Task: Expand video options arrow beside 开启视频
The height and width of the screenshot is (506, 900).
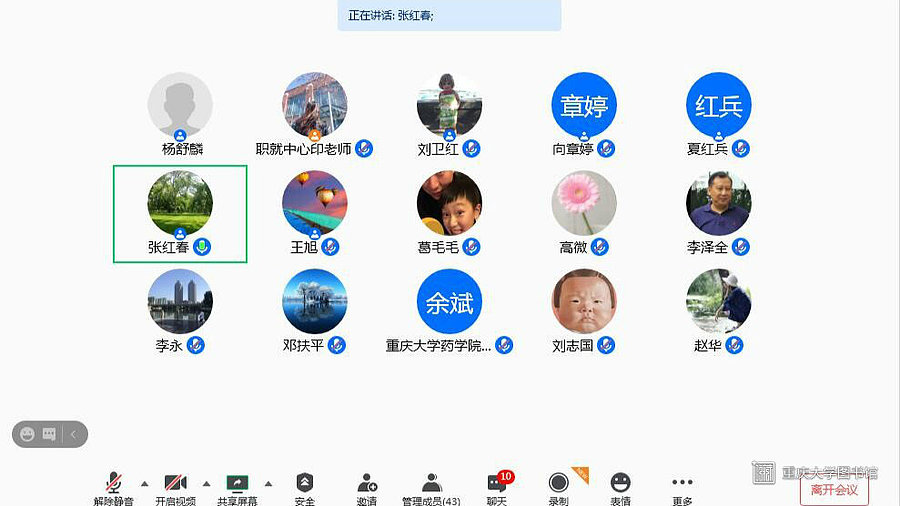Action: point(206,483)
